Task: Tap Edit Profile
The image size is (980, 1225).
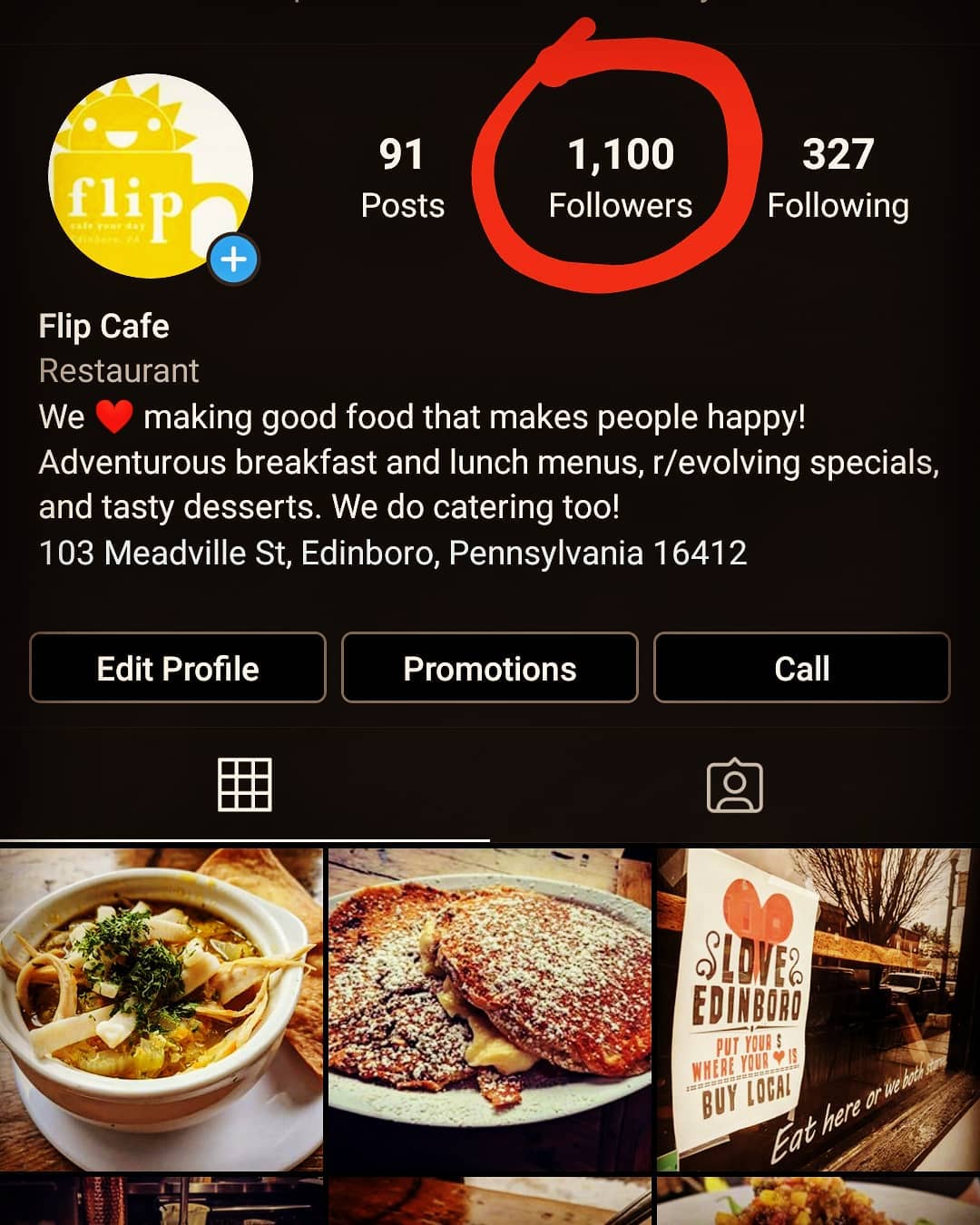Action: click(x=178, y=668)
